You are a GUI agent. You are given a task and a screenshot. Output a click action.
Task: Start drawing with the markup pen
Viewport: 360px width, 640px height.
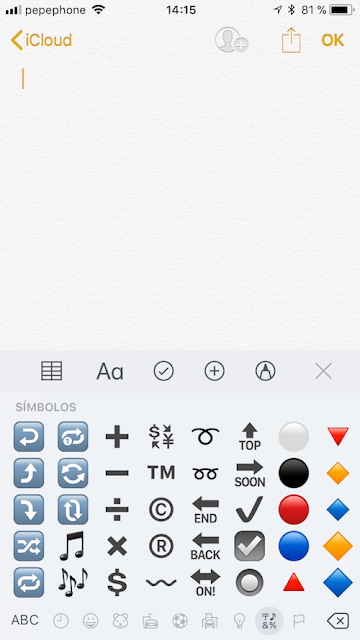(265, 371)
